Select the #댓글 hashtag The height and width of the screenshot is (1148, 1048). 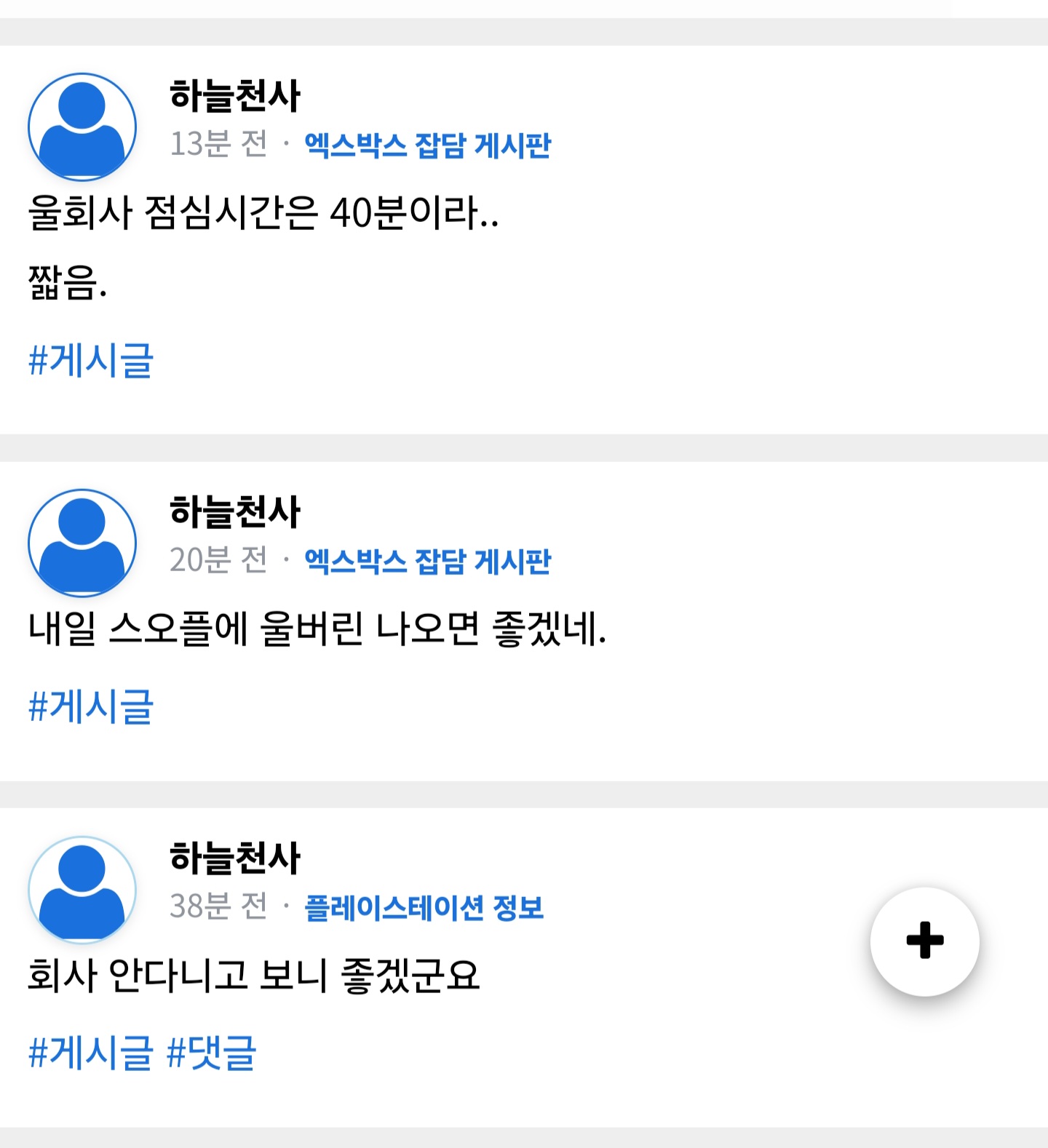(x=212, y=1053)
